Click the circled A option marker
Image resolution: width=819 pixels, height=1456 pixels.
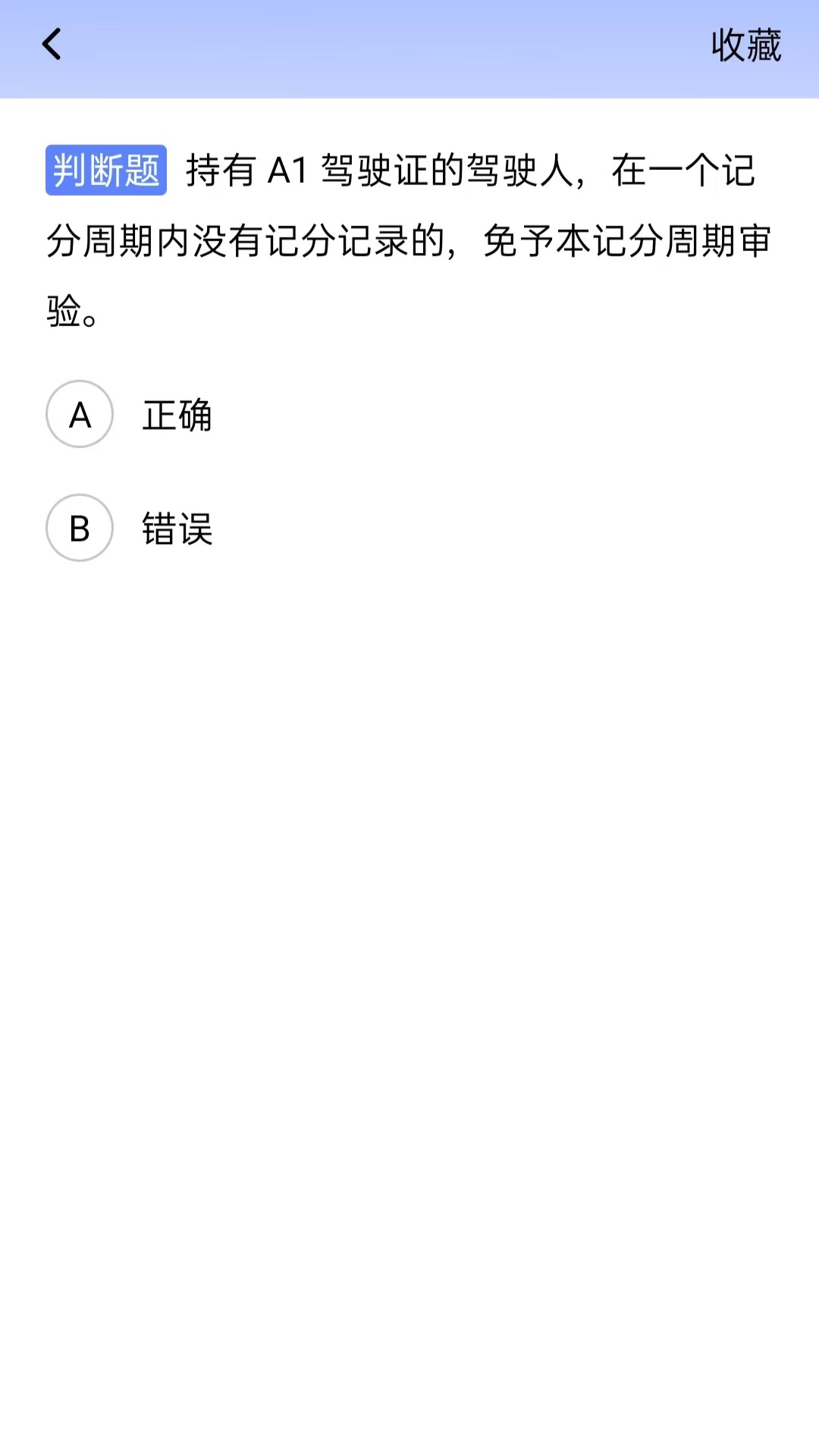click(80, 414)
